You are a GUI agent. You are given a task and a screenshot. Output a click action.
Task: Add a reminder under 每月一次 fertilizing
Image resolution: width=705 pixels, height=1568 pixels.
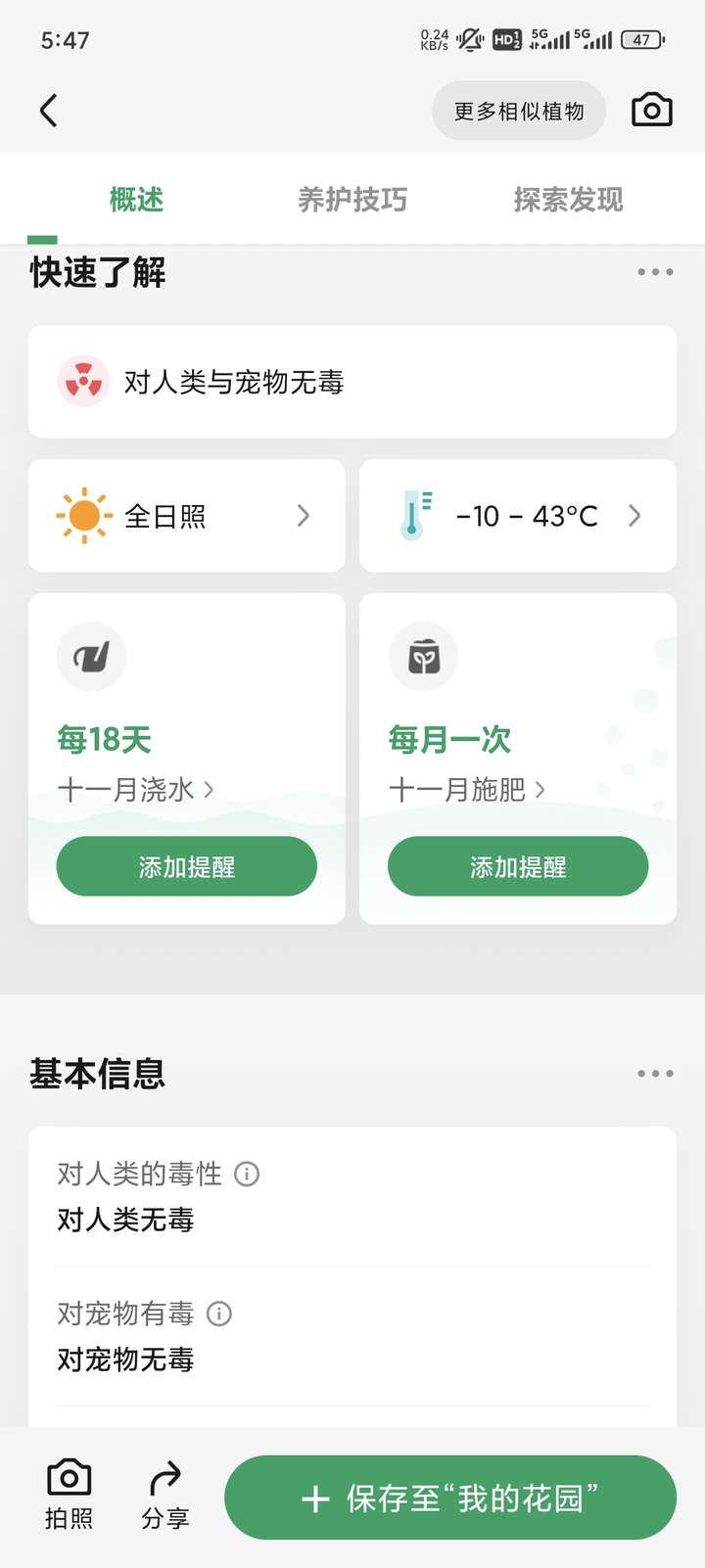[518, 866]
